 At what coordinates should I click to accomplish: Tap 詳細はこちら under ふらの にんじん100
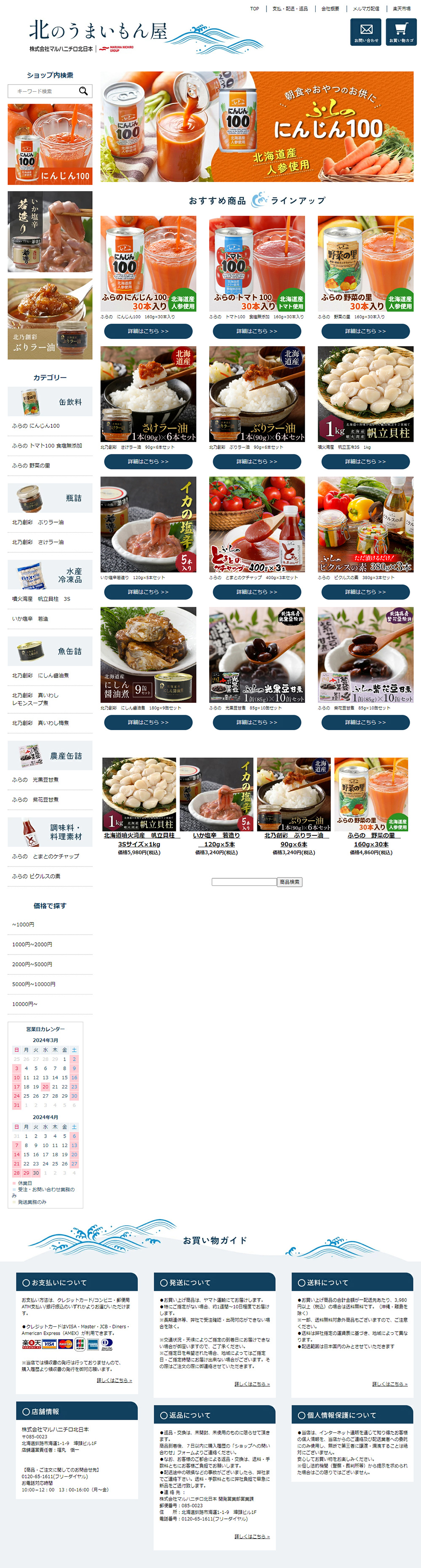click(149, 331)
